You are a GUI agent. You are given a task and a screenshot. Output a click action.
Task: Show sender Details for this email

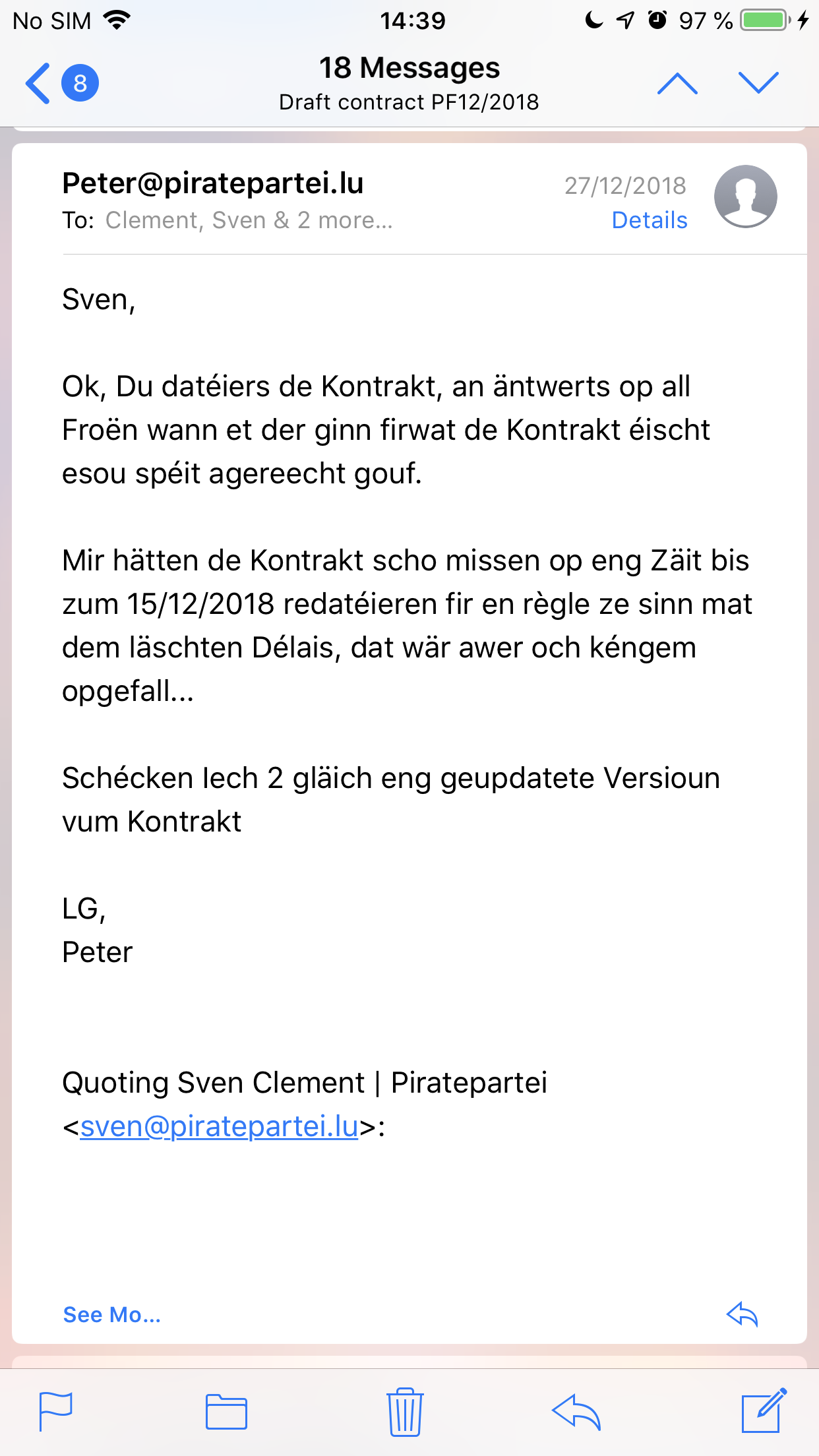tap(649, 220)
